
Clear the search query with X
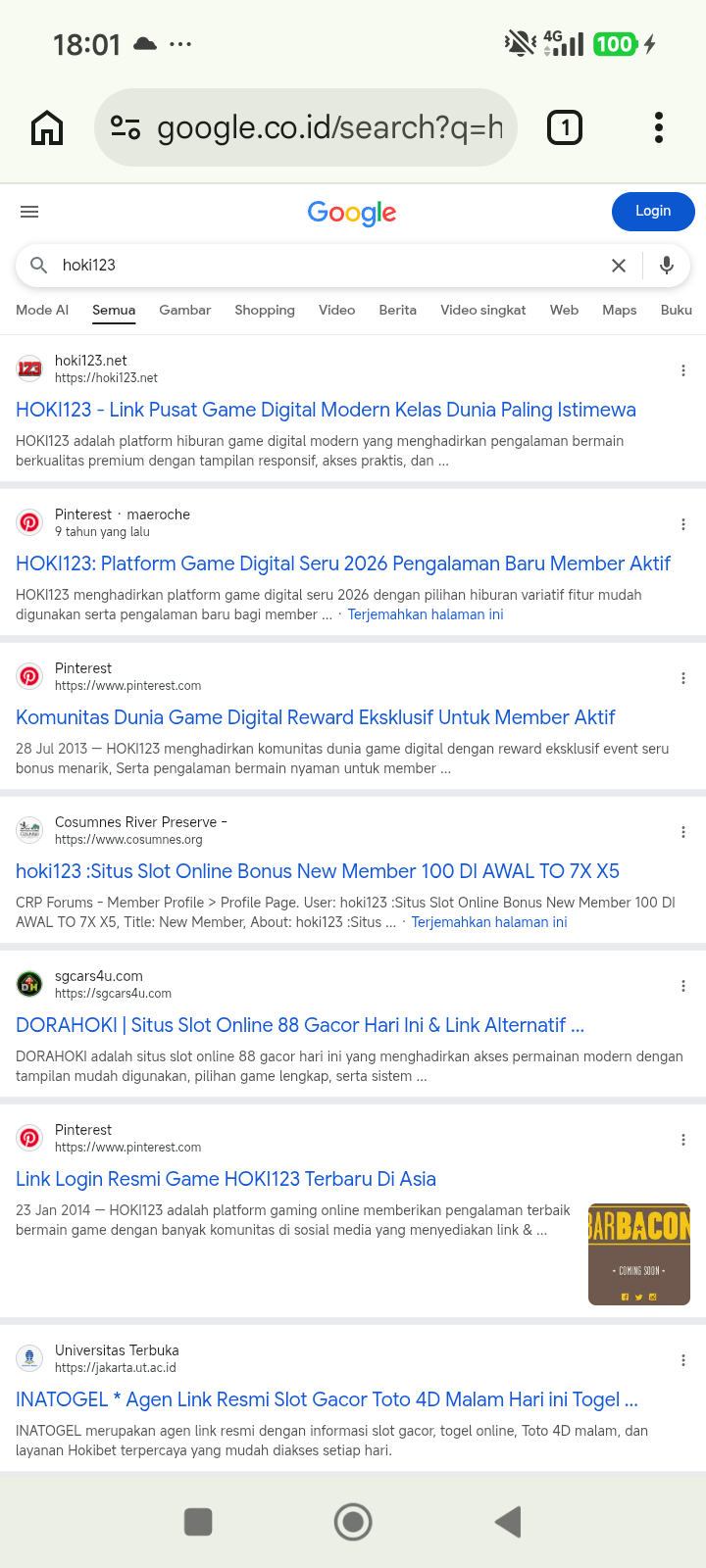[619, 266]
